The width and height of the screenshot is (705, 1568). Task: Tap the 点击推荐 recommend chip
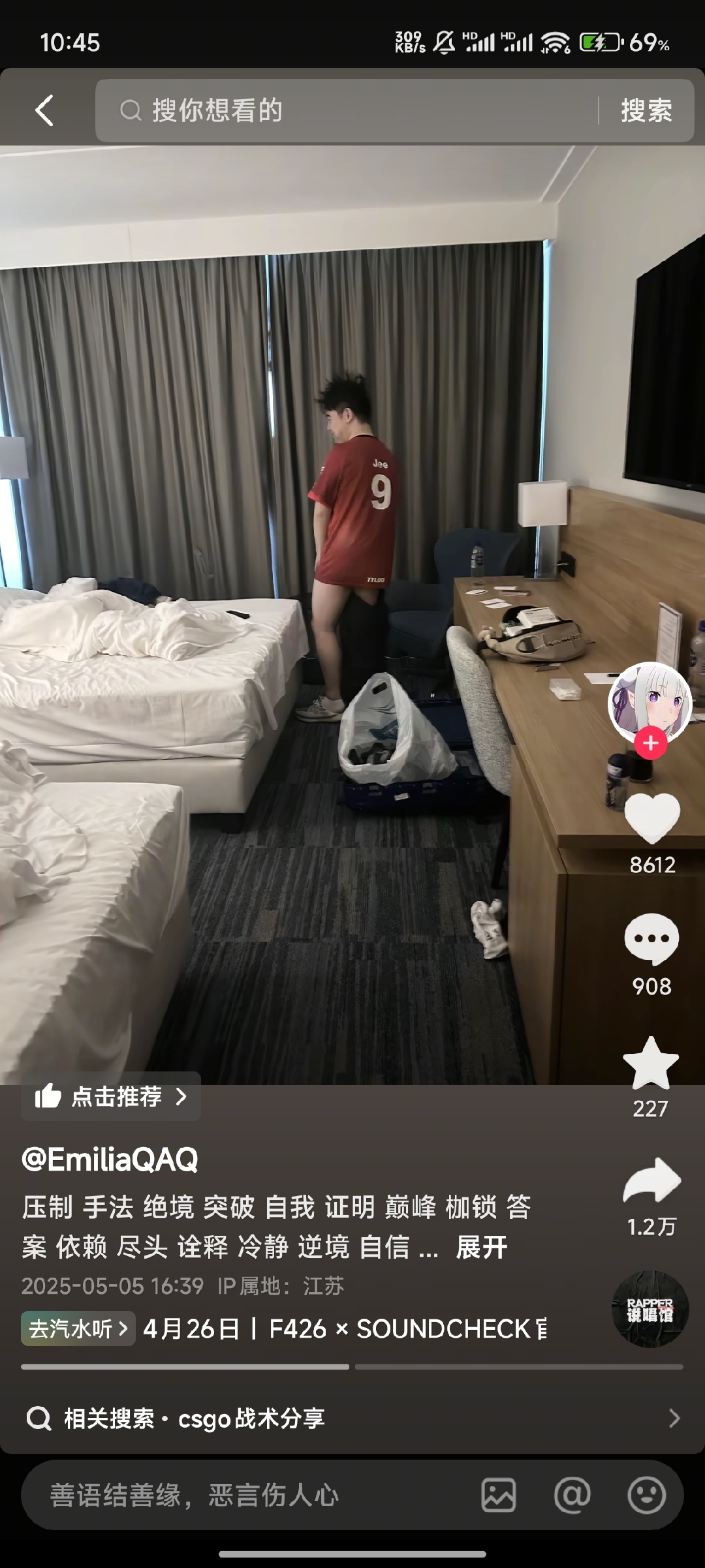tap(111, 1096)
